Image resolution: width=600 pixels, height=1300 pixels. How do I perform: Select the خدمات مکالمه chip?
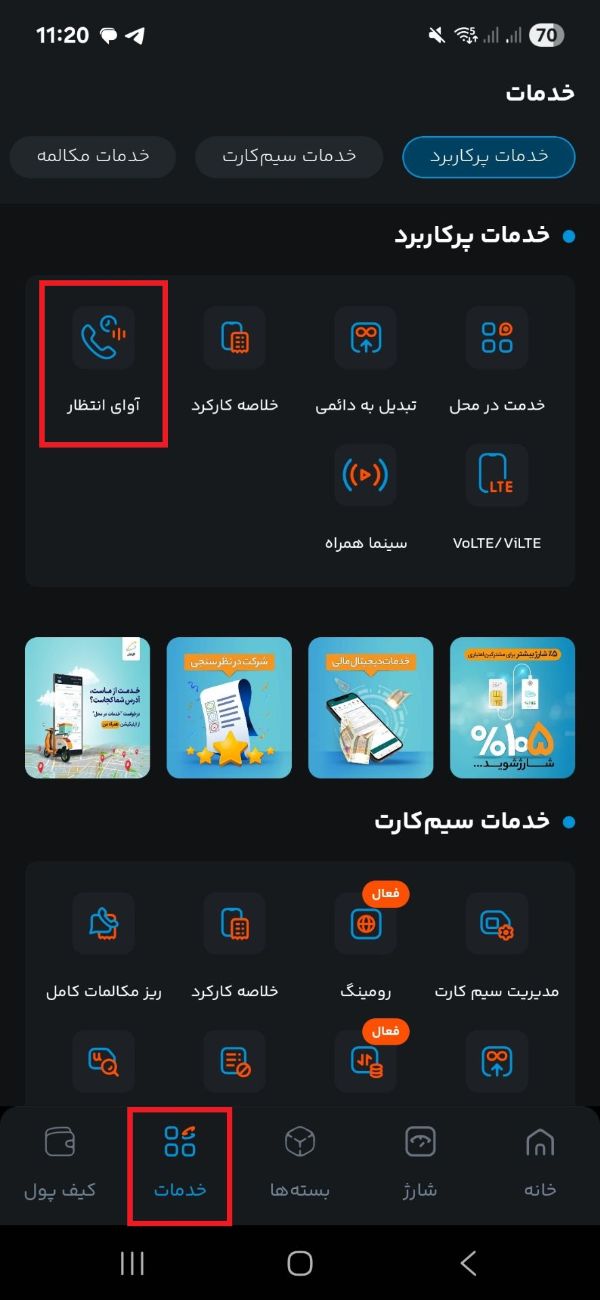point(93,157)
